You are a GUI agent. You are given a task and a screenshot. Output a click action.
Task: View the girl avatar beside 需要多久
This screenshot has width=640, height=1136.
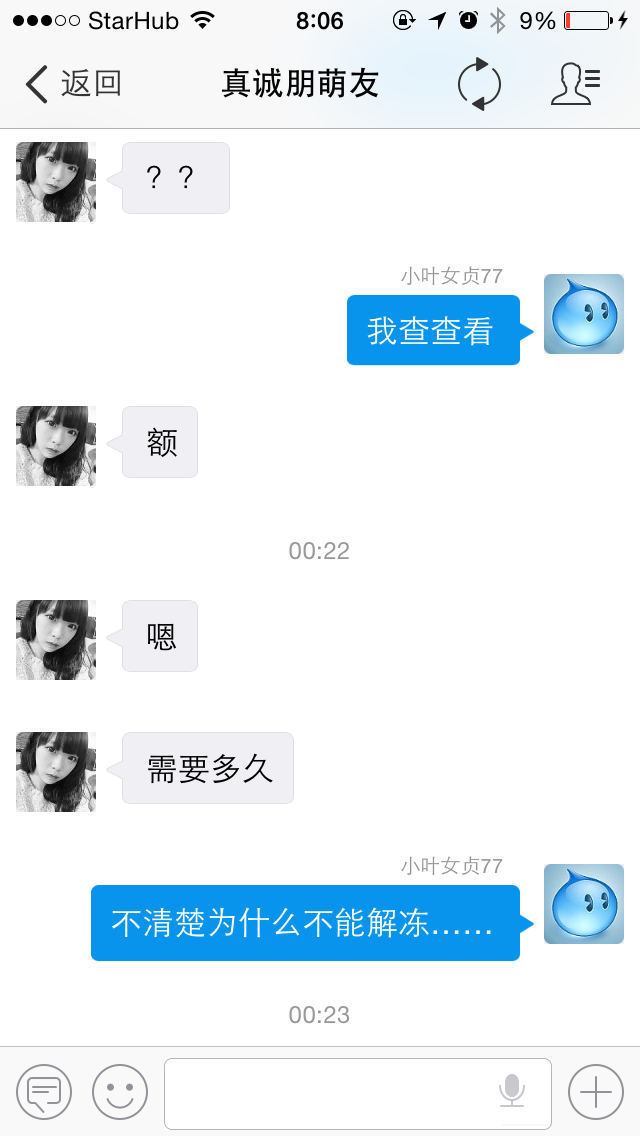pyautogui.click(x=56, y=772)
